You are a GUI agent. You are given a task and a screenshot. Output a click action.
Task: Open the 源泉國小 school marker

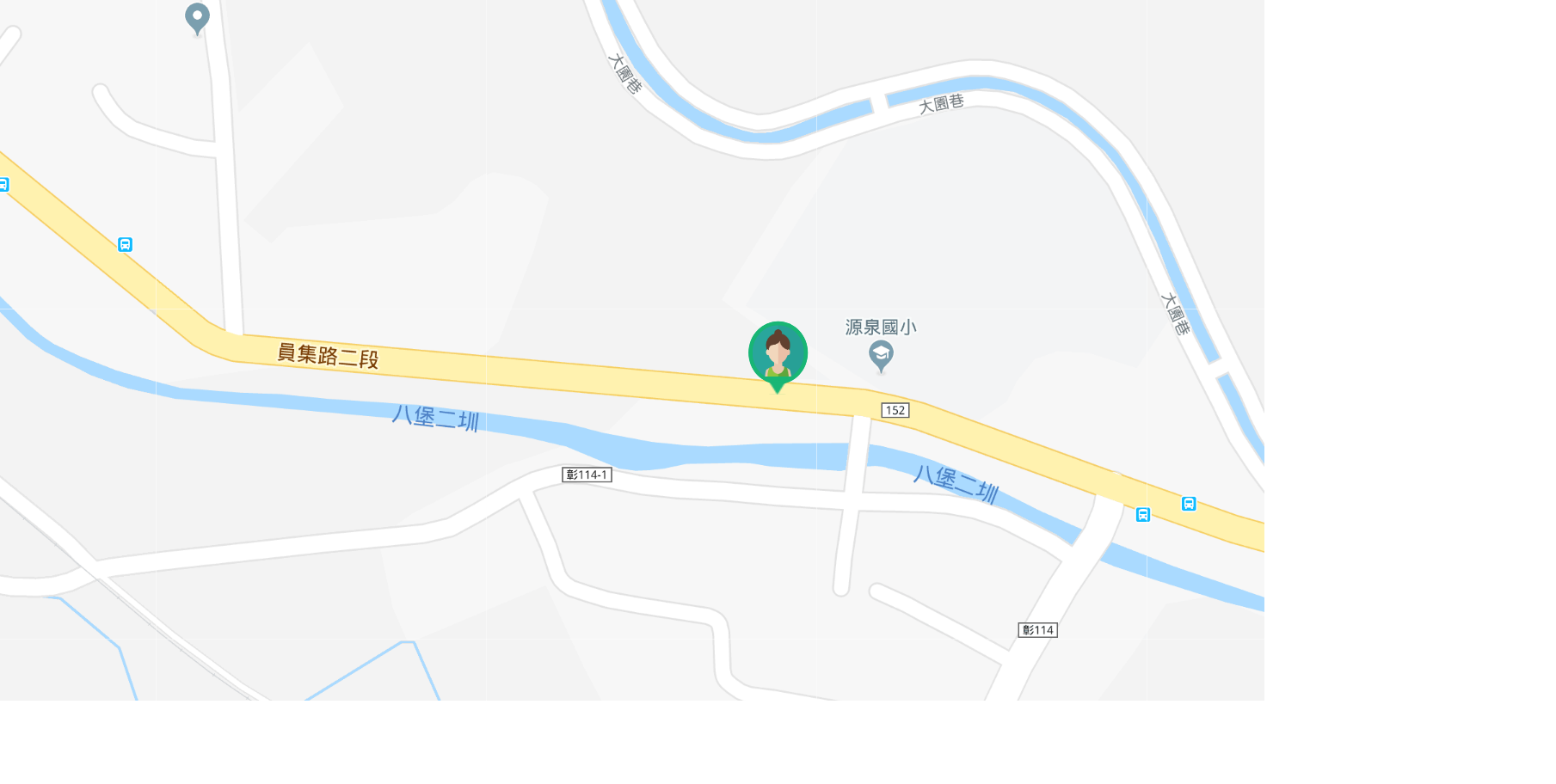[880, 354]
